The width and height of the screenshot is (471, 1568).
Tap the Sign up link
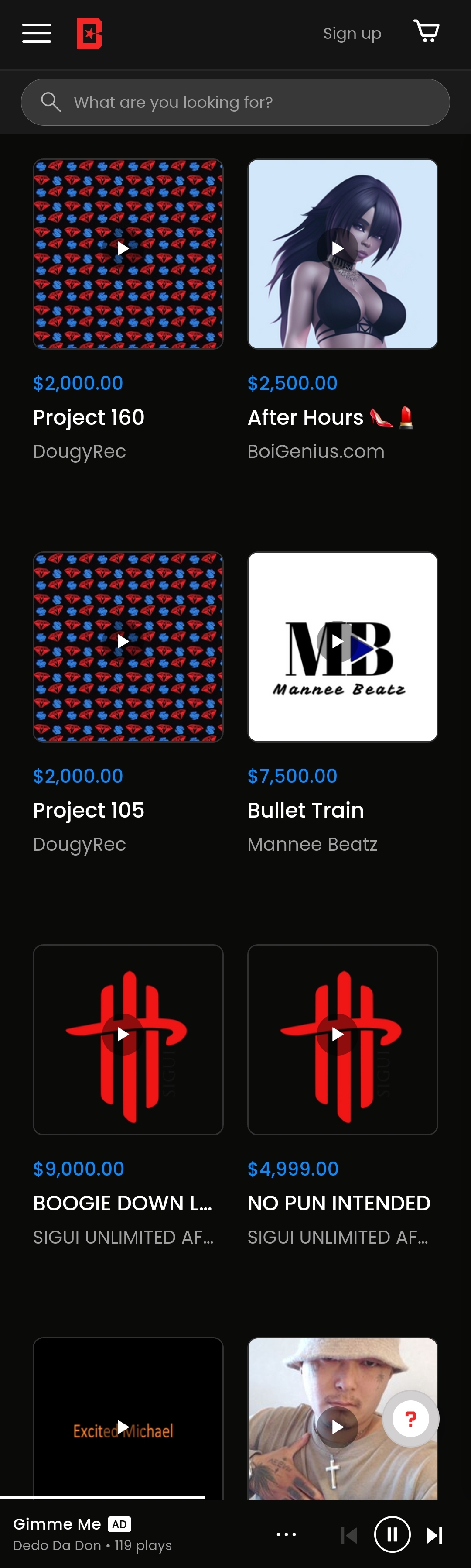352,34
